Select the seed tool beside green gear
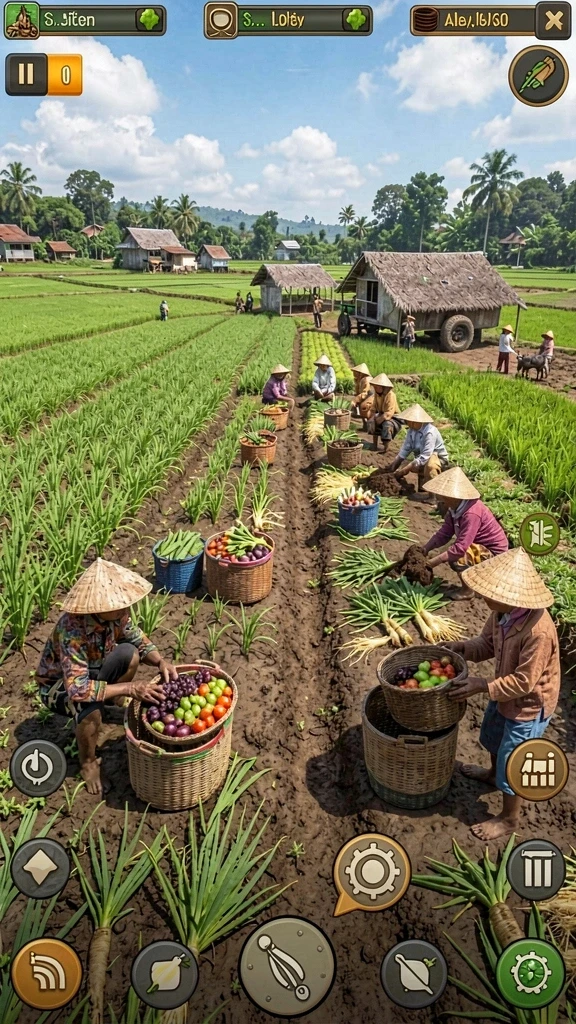576x1024 pixels. pyautogui.click(x=414, y=974)
